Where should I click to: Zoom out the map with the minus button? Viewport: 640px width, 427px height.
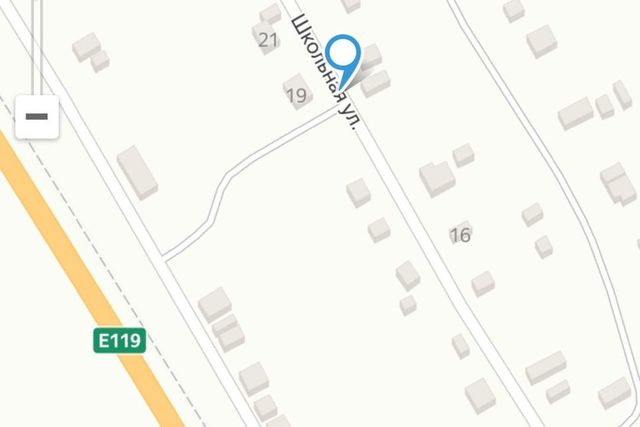click(x=37, y=116)
